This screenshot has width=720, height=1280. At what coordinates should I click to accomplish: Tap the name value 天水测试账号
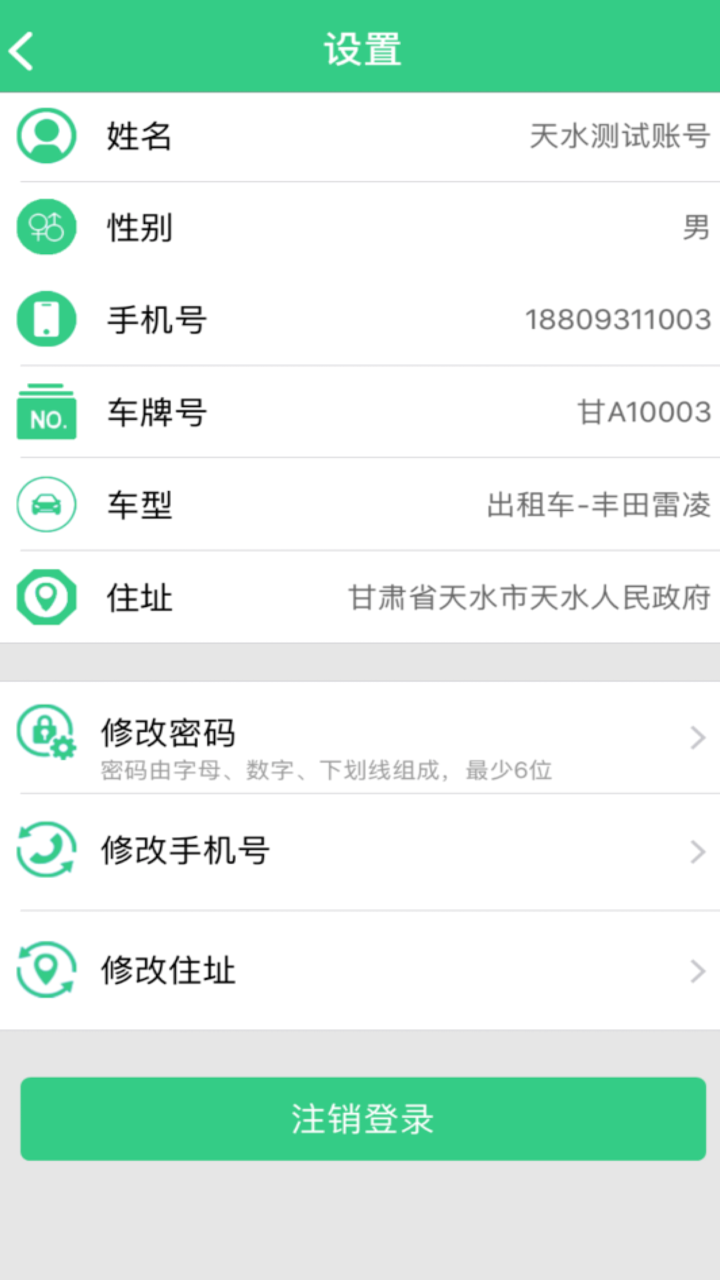(x=619, y=135)
